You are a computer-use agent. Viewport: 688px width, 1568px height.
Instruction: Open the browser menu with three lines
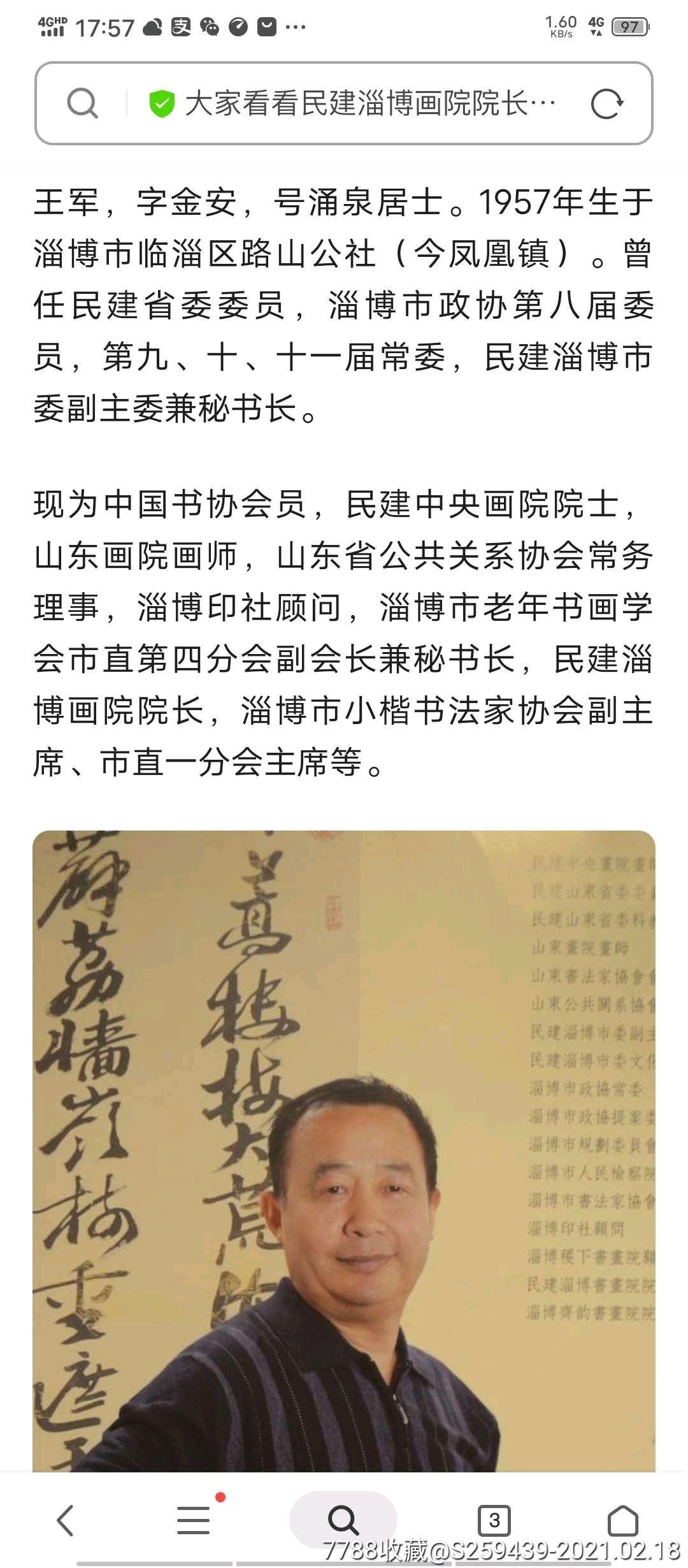click(194, 1521)
